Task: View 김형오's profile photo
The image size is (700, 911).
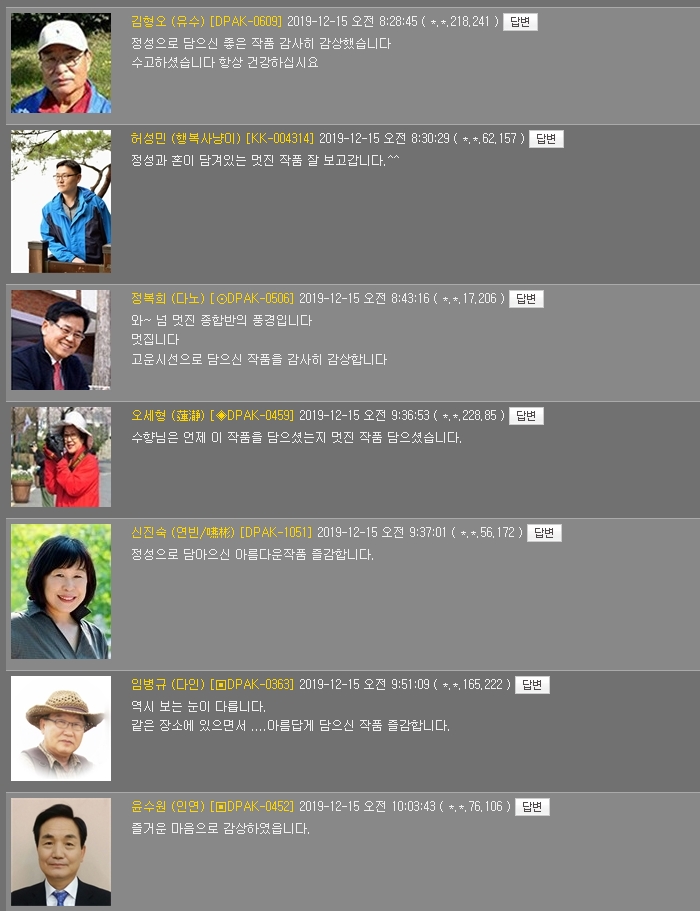Action: [61, 63]
